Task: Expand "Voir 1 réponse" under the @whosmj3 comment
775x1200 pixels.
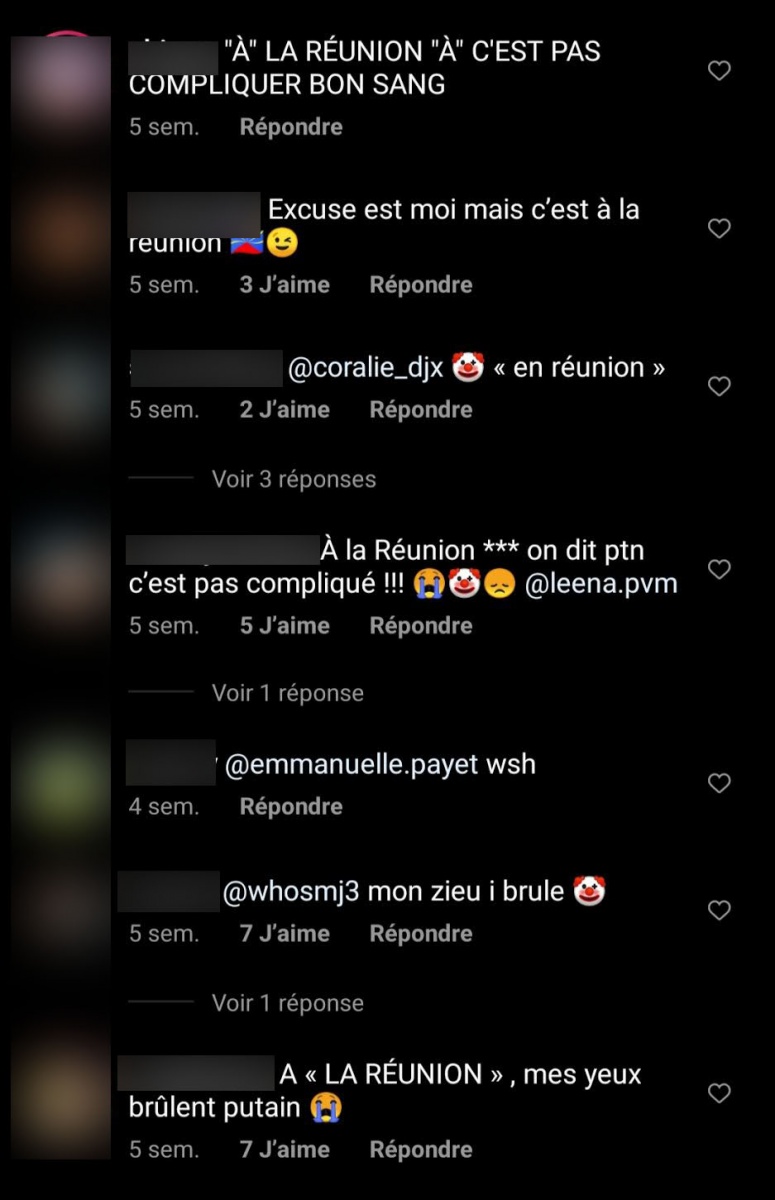Action: (x=287, y=1003)
